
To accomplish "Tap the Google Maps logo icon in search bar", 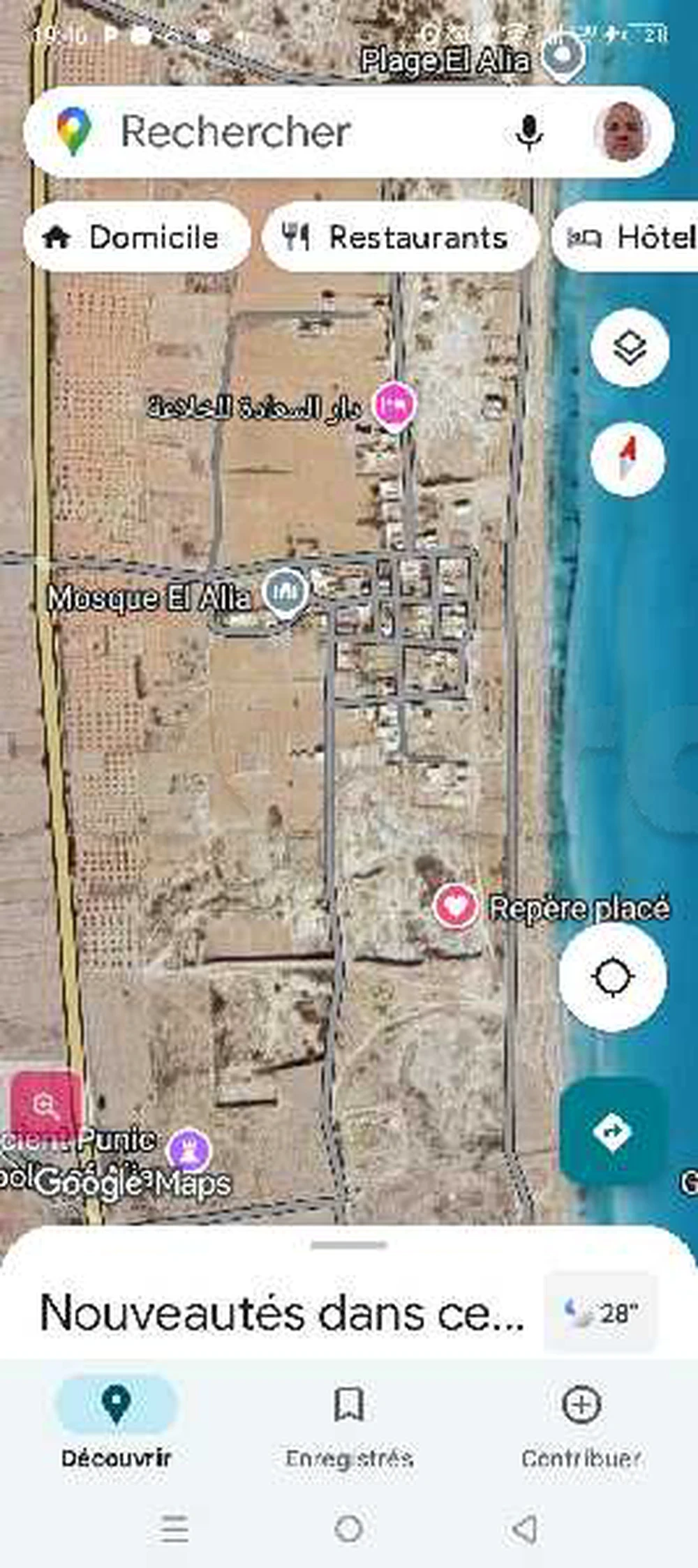I will (73, 132).
